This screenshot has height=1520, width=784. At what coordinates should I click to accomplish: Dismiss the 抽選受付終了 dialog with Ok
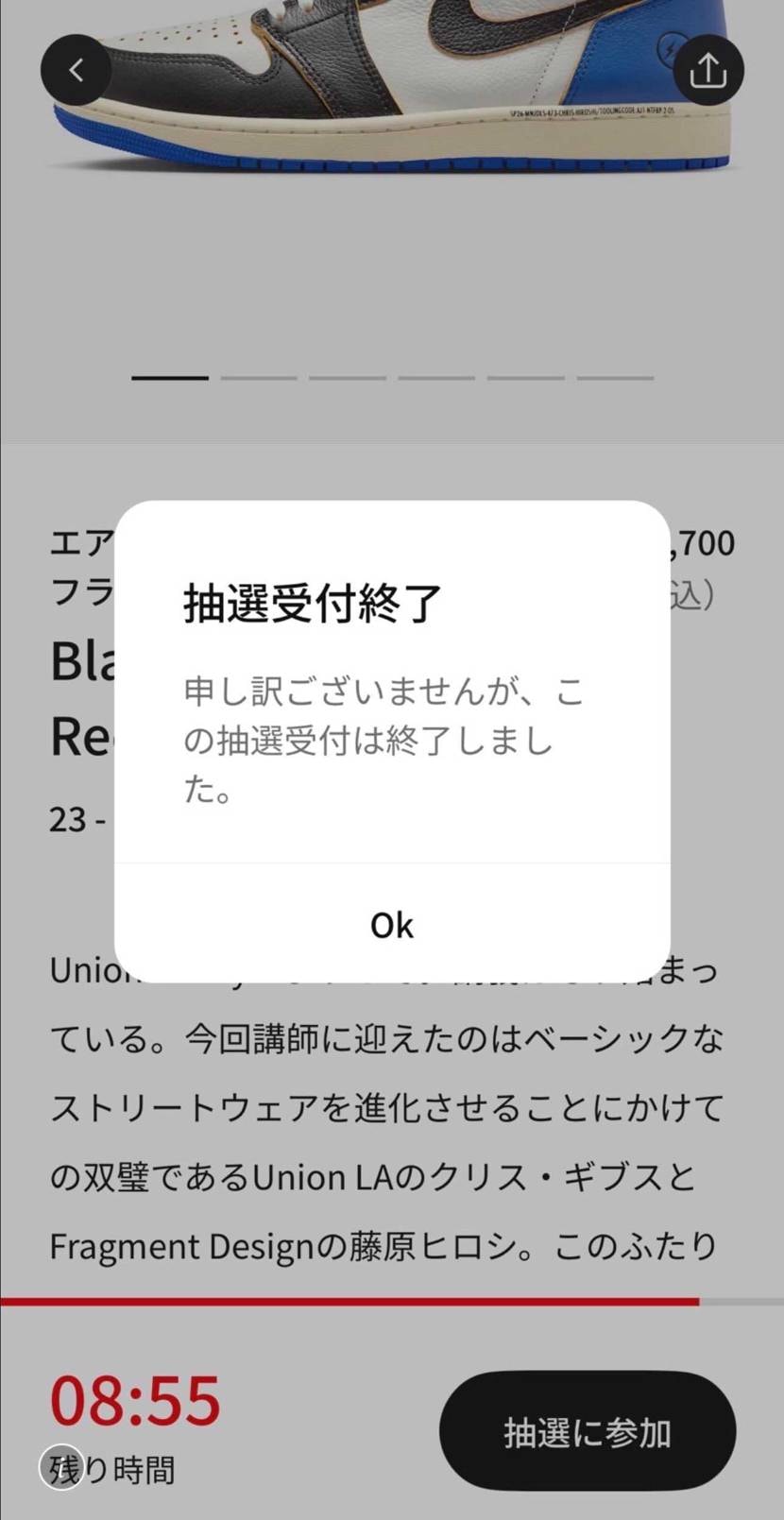pyautogui.click(x=391, y=925)
